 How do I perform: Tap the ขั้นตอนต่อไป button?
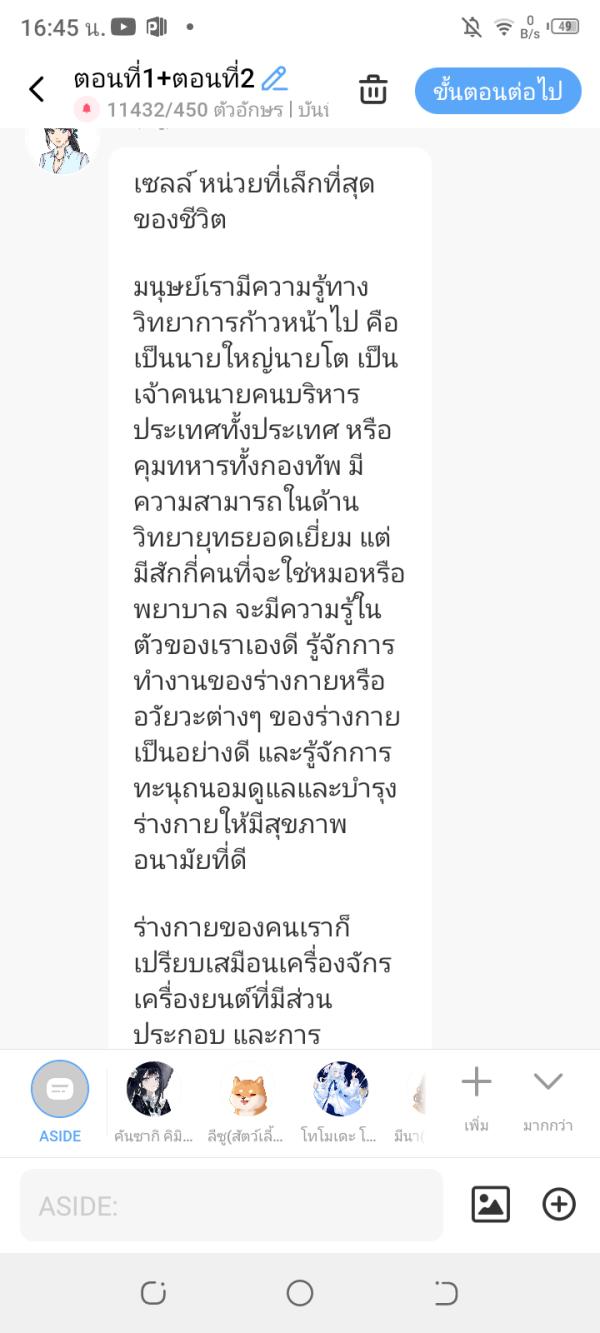click(497, 91)
